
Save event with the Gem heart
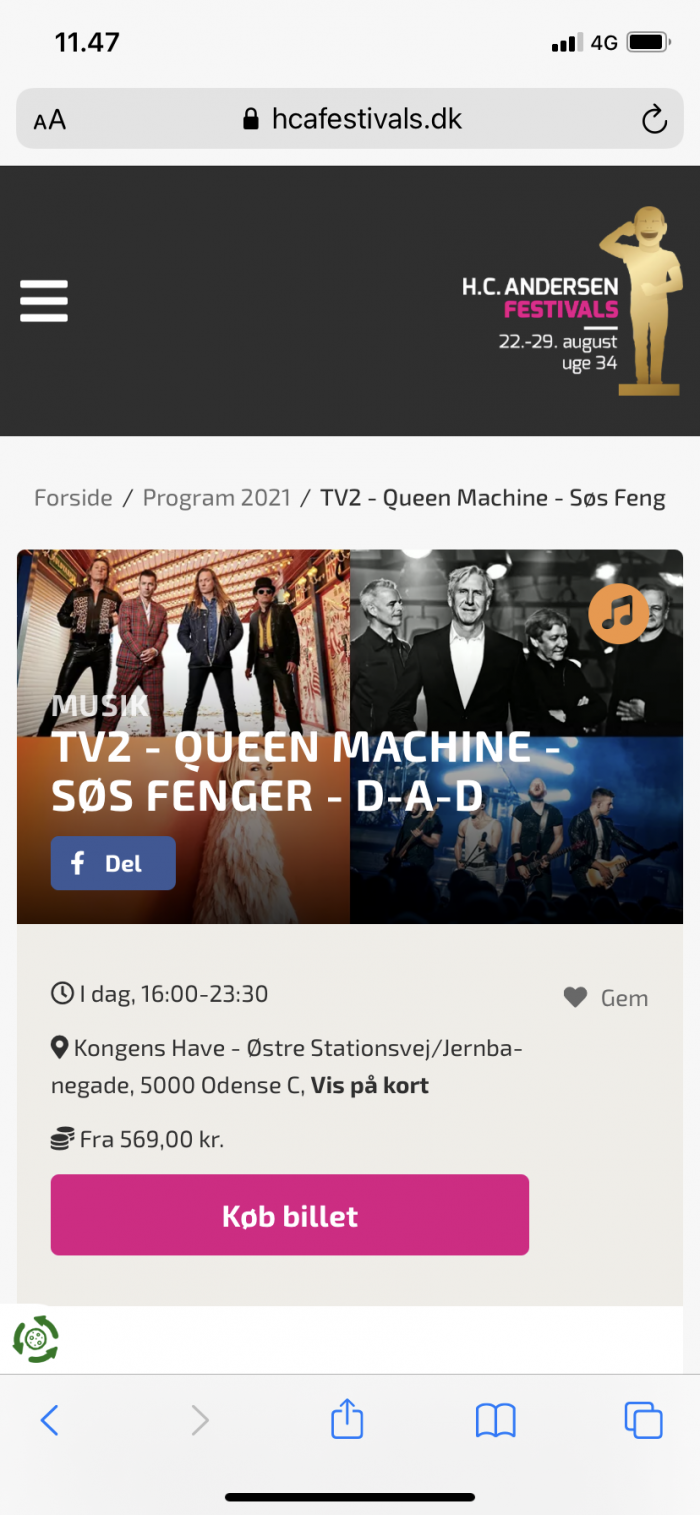606,997
